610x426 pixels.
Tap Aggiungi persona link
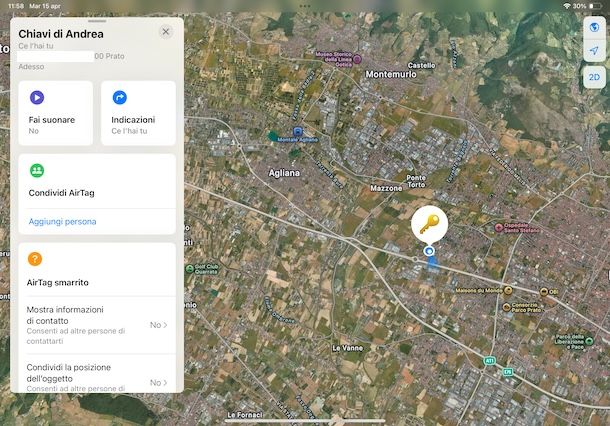(63, 221)
